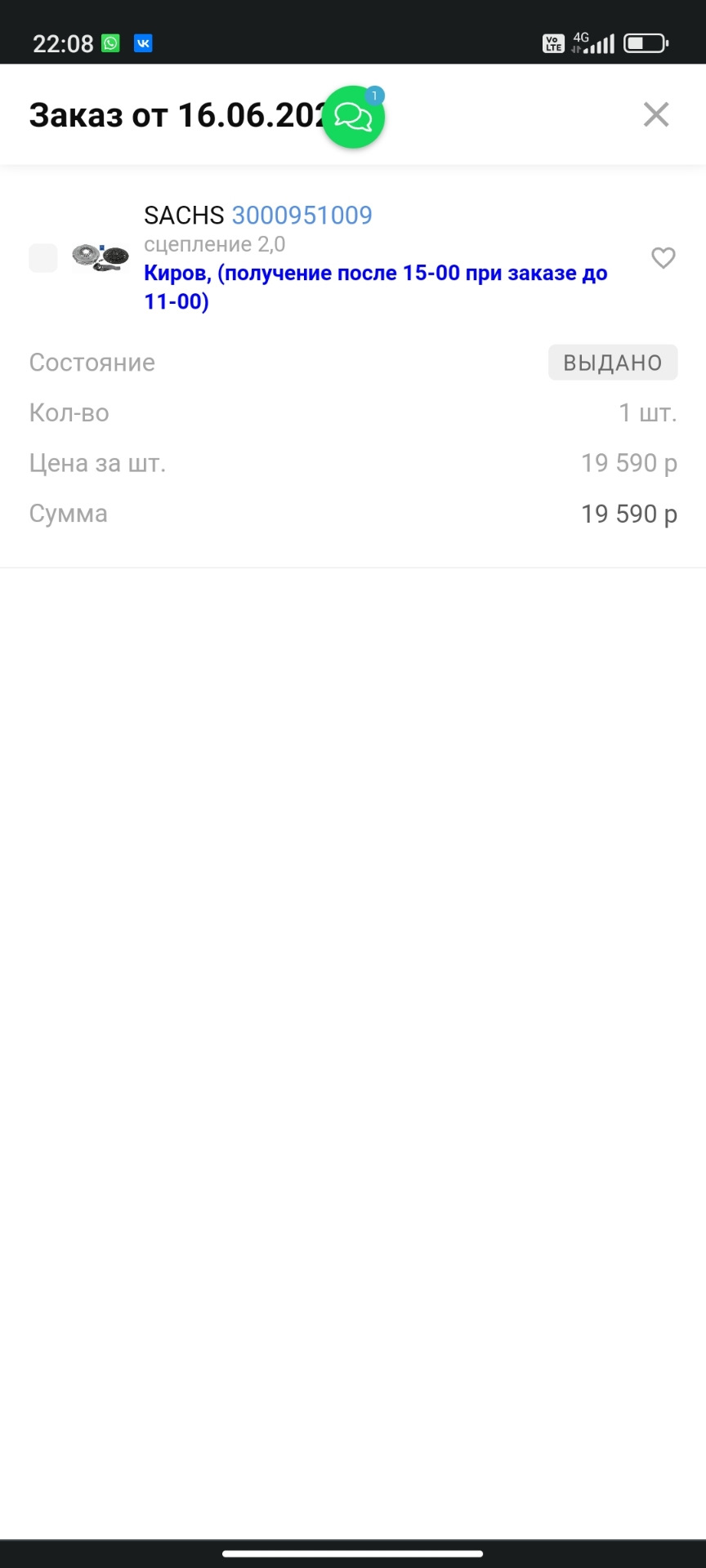Add SACHS clutch to favorites
Image resolution: width=706 pixels, height=1568 pixels.
663,258
